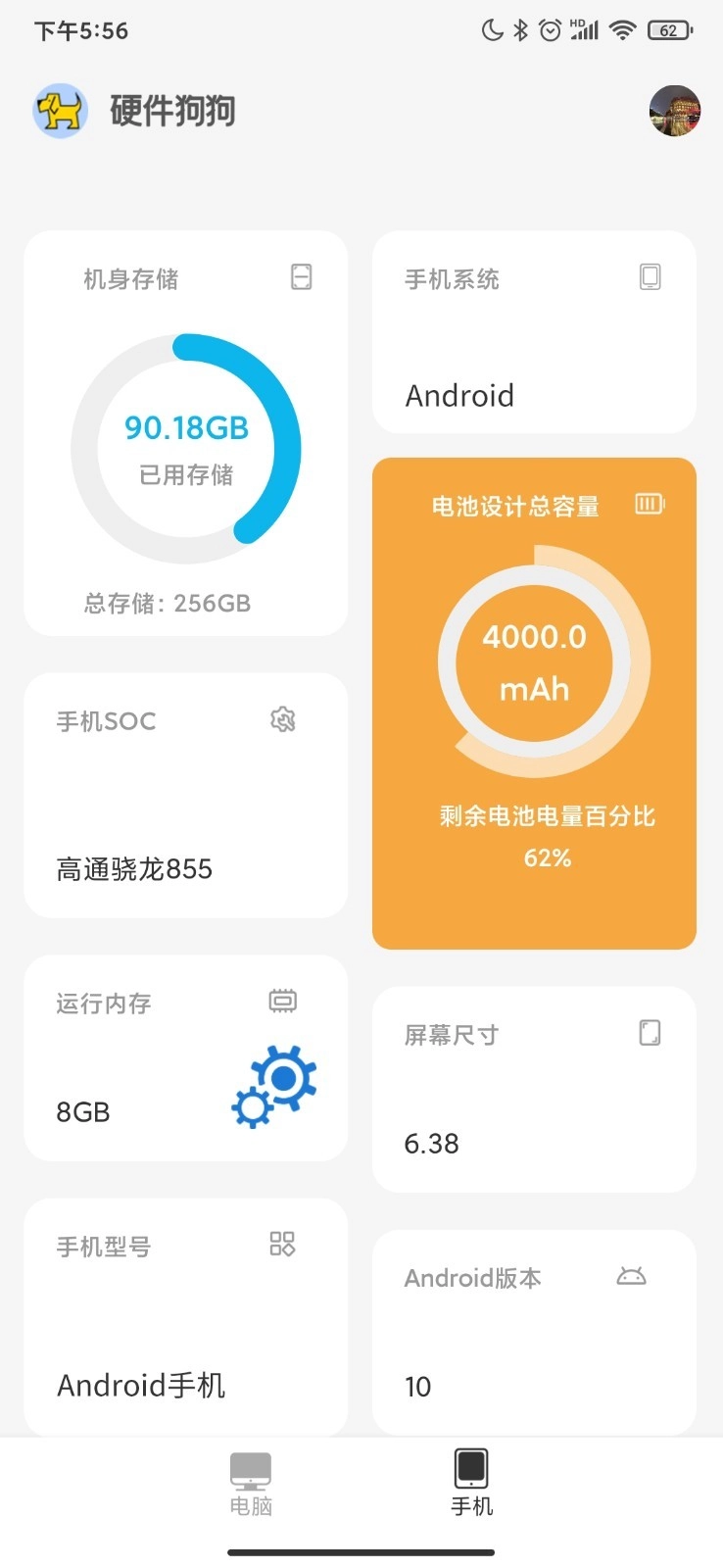Screen dimensions: 723x1568
Task: Click the alarm clock icon in status bar
Action: click(x=552, y=29)
